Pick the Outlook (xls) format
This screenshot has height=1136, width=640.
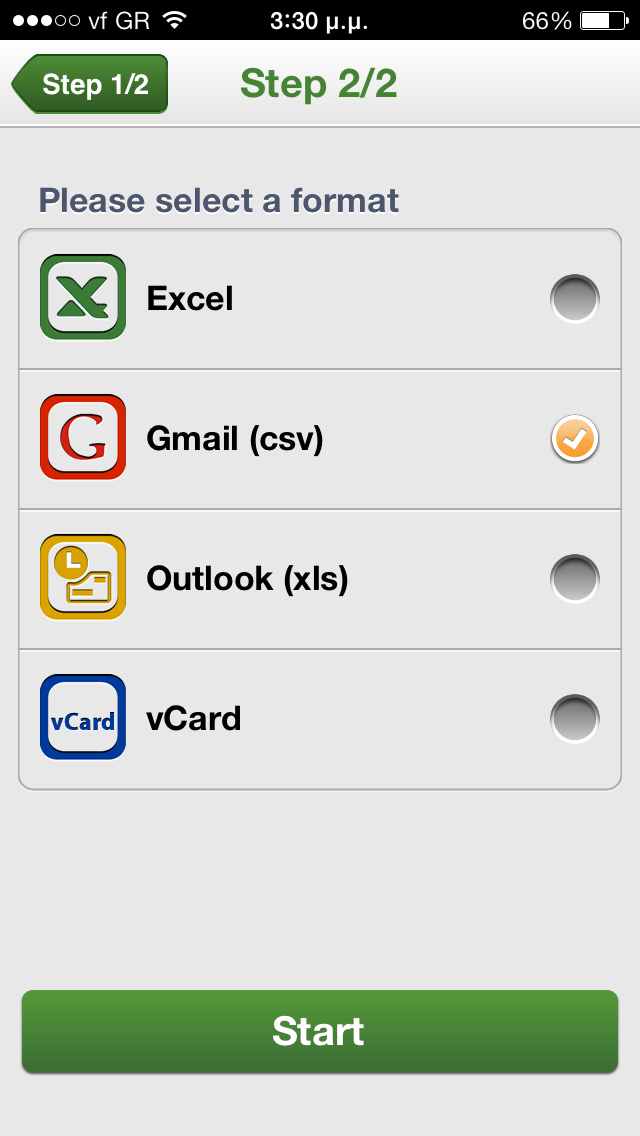click(320, 579)
